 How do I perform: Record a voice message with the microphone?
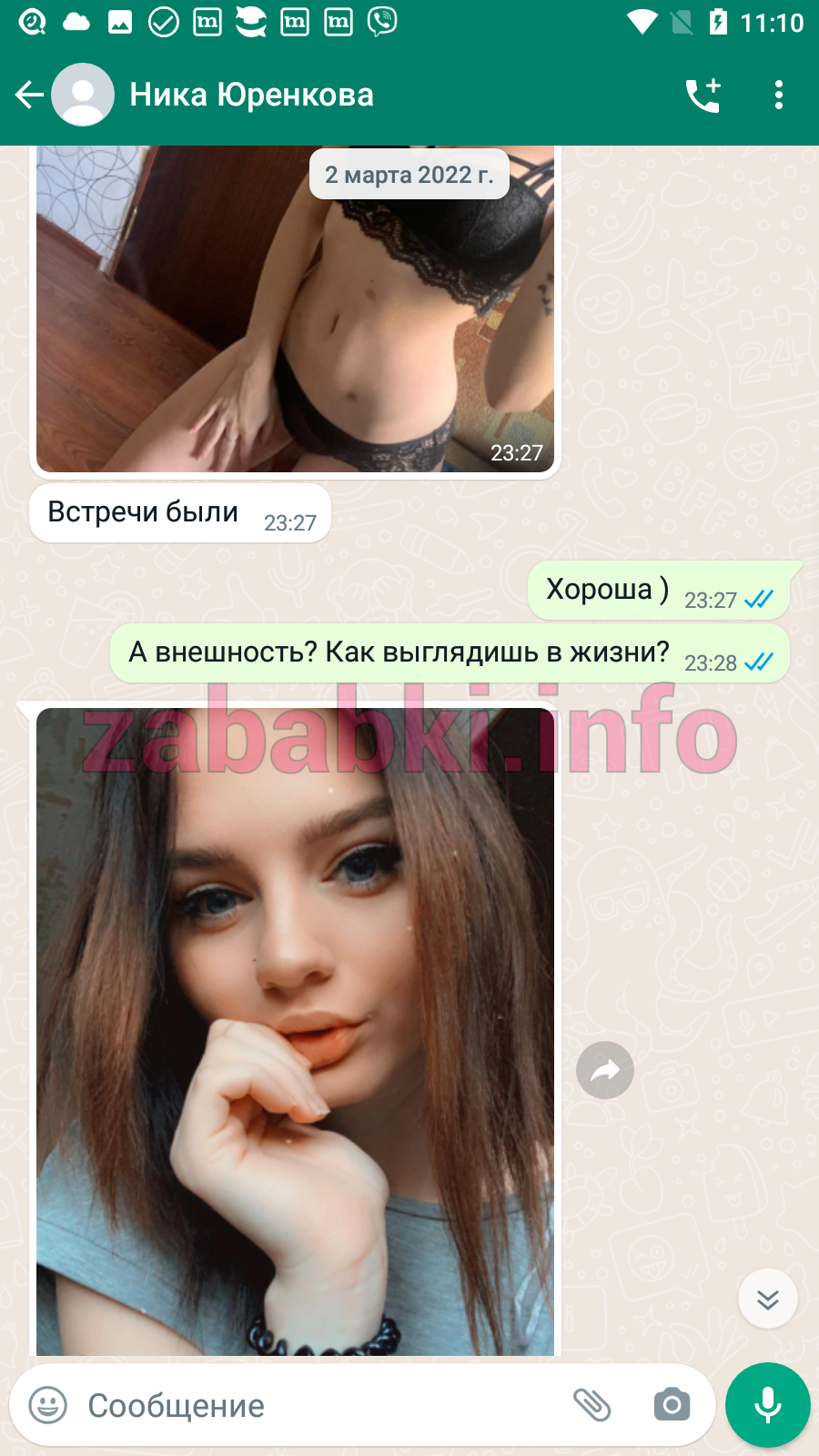768,1405
